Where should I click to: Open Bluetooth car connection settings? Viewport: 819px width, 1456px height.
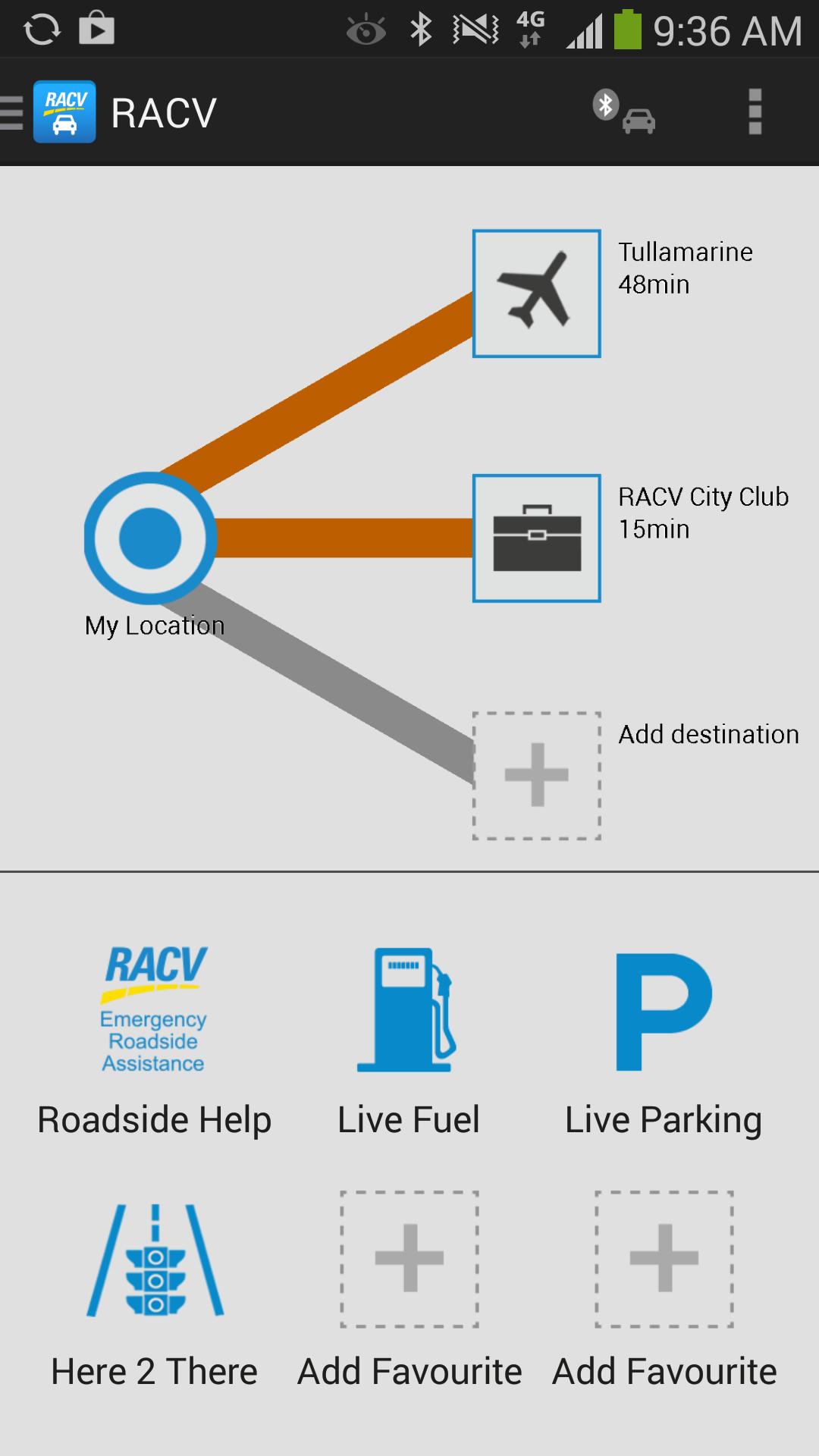[x=623, y=114]
